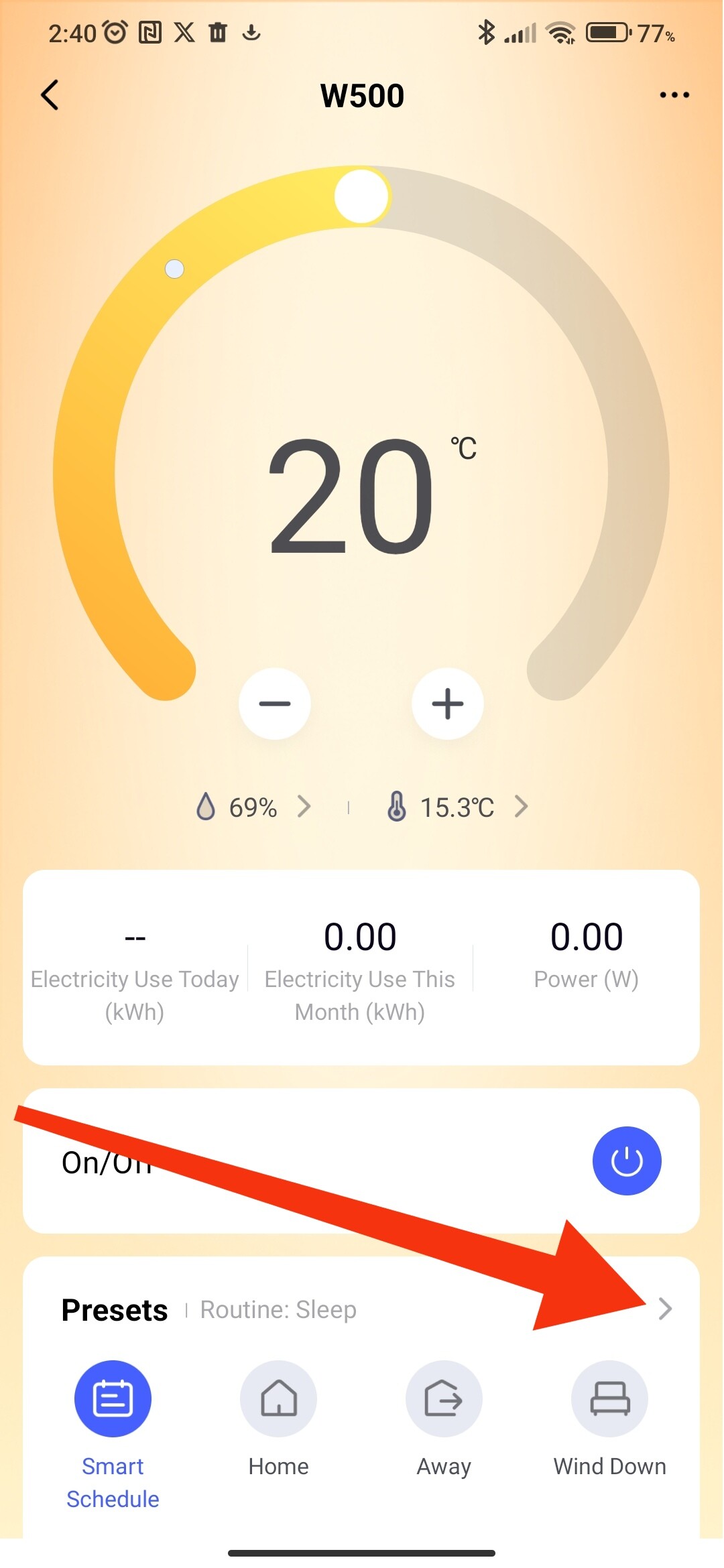Select the Home preset
The width and height of the screenshot is (724, 1568).
point(278,1399)
